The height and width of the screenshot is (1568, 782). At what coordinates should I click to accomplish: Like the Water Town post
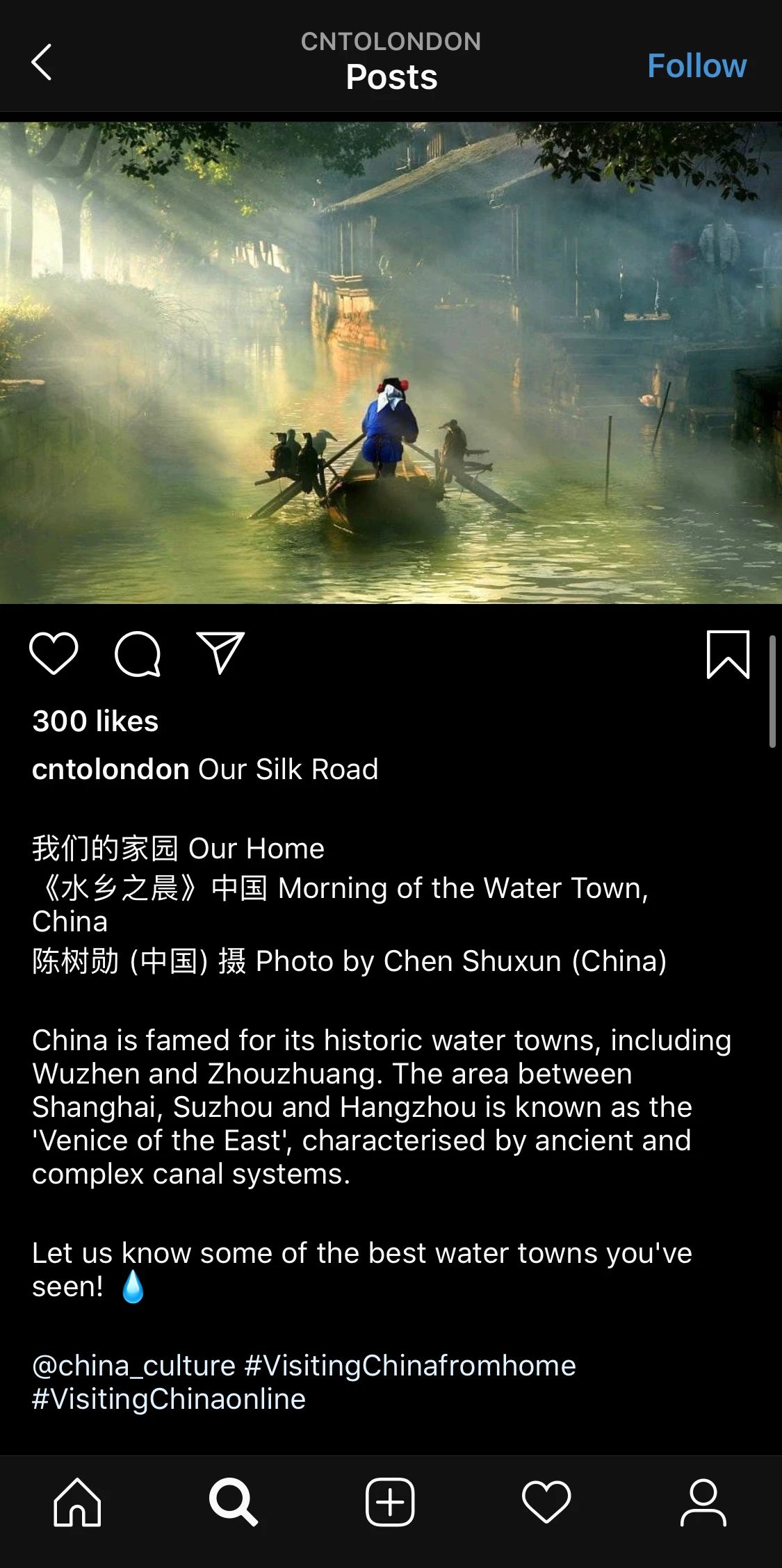tap(54, 653)
